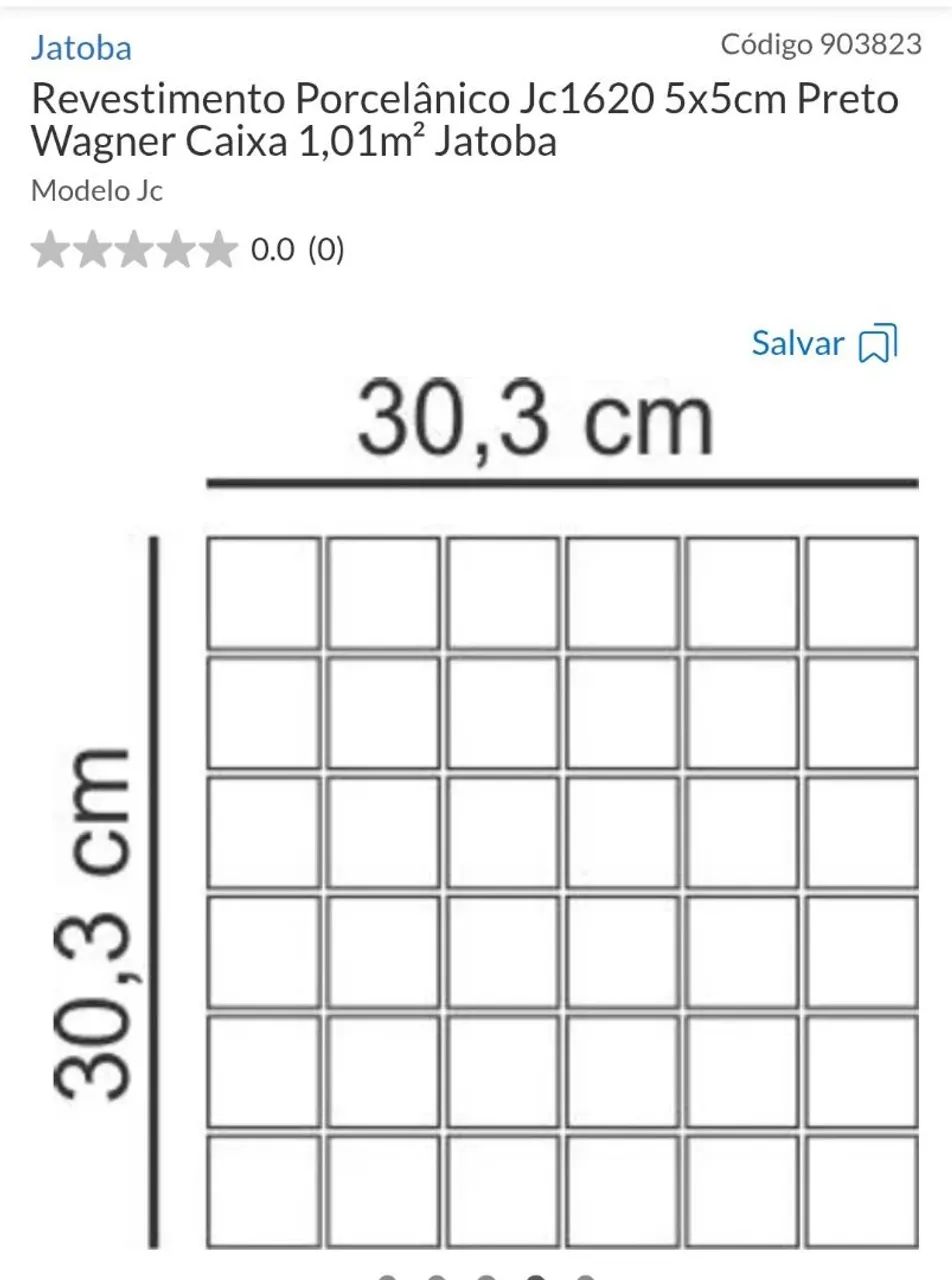Save product with the Salvar bookmark
The width and height of the screenshot is (952, 1280).
825,343
